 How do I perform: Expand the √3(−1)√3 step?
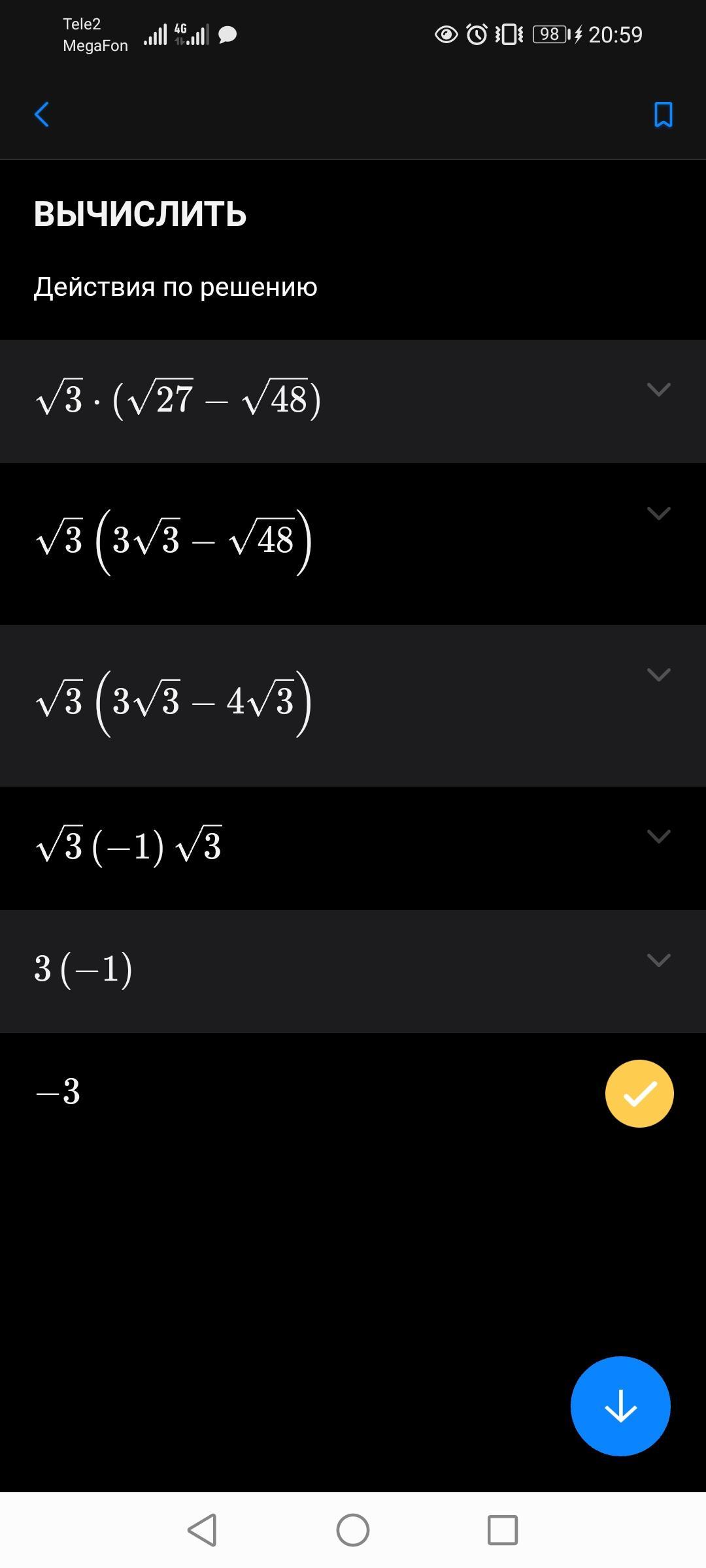pyautogui.click(x=658, y=837)
